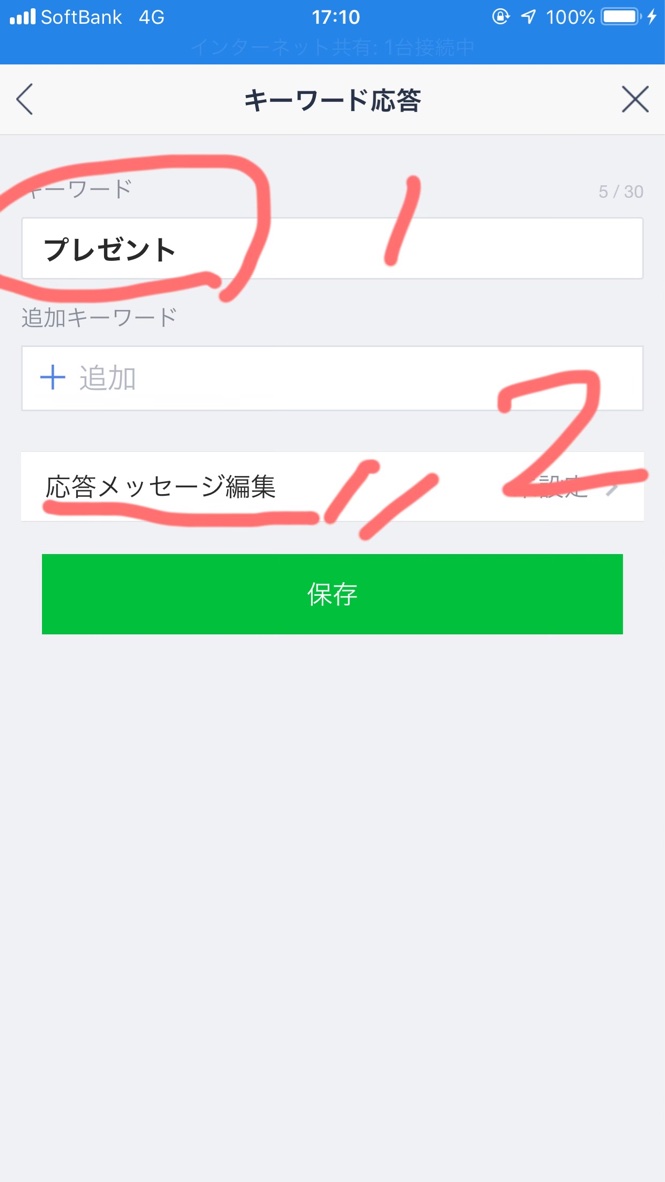Save with the green 保存 button
Screen dimensions: 665x1182
[x=331, y=594]
